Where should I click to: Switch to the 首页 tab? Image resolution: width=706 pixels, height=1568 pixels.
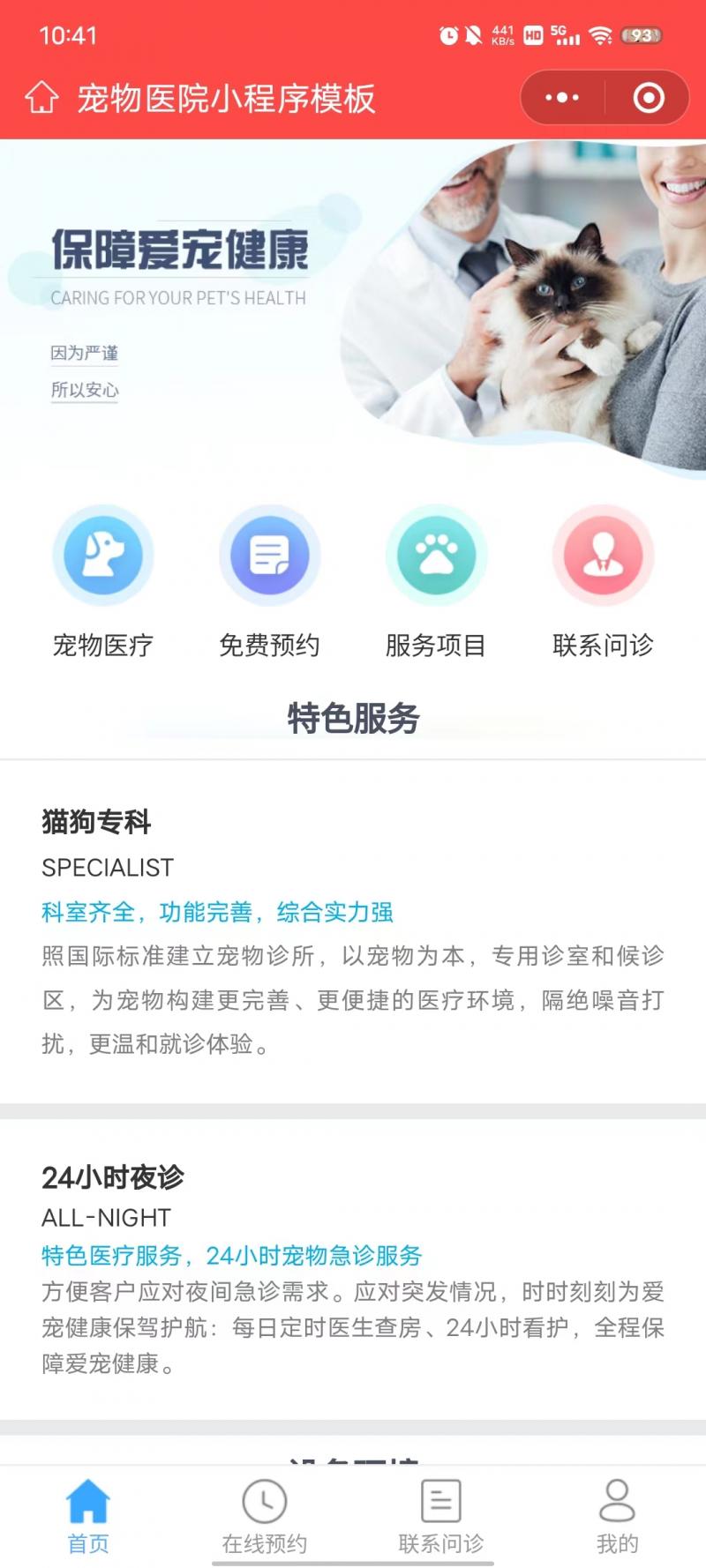(x=88, y=1517)
